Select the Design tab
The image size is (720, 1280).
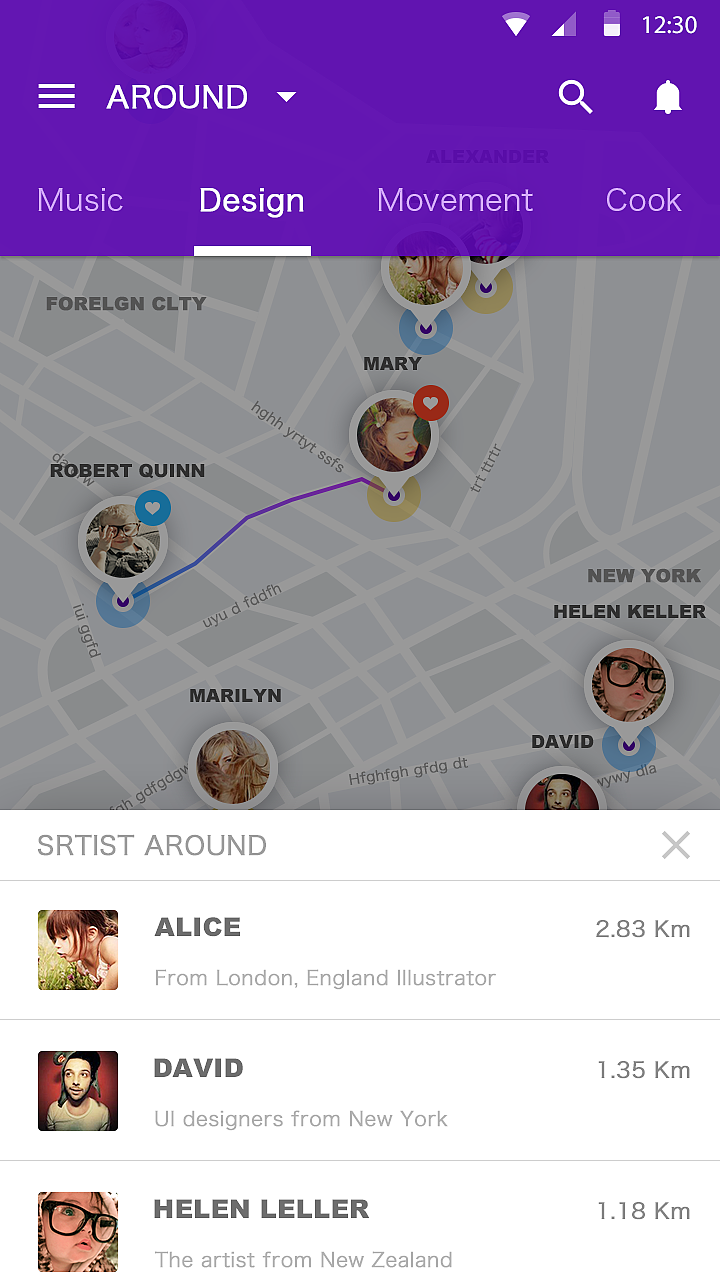[x=252, y=200]
